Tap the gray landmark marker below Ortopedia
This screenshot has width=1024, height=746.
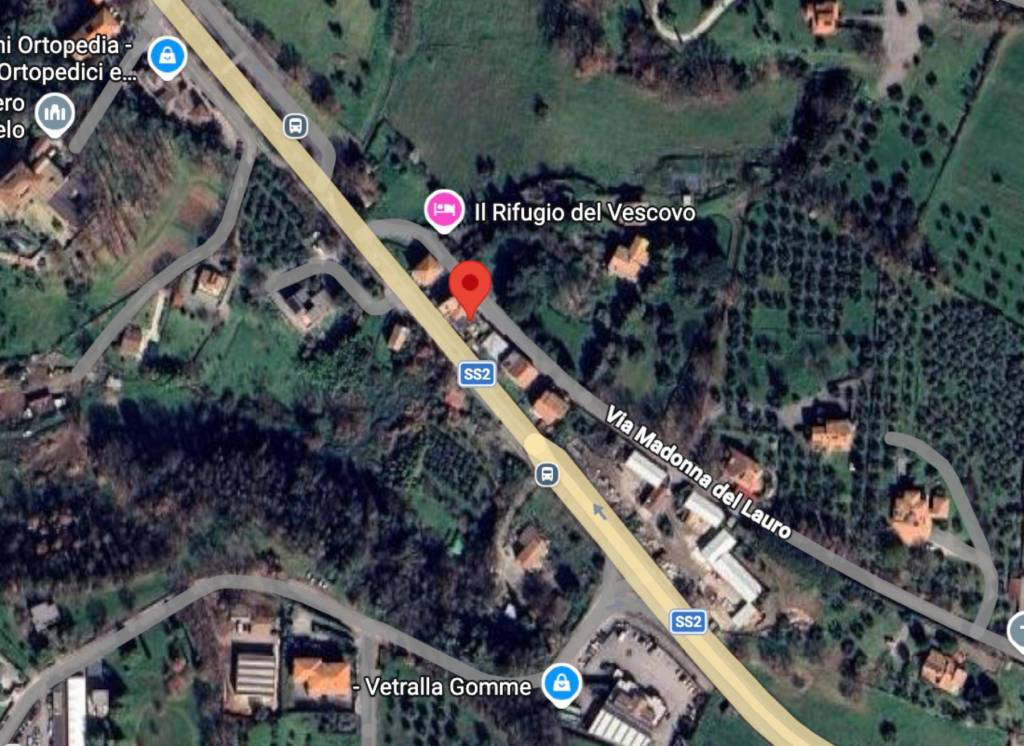click(x=55, y=114)
